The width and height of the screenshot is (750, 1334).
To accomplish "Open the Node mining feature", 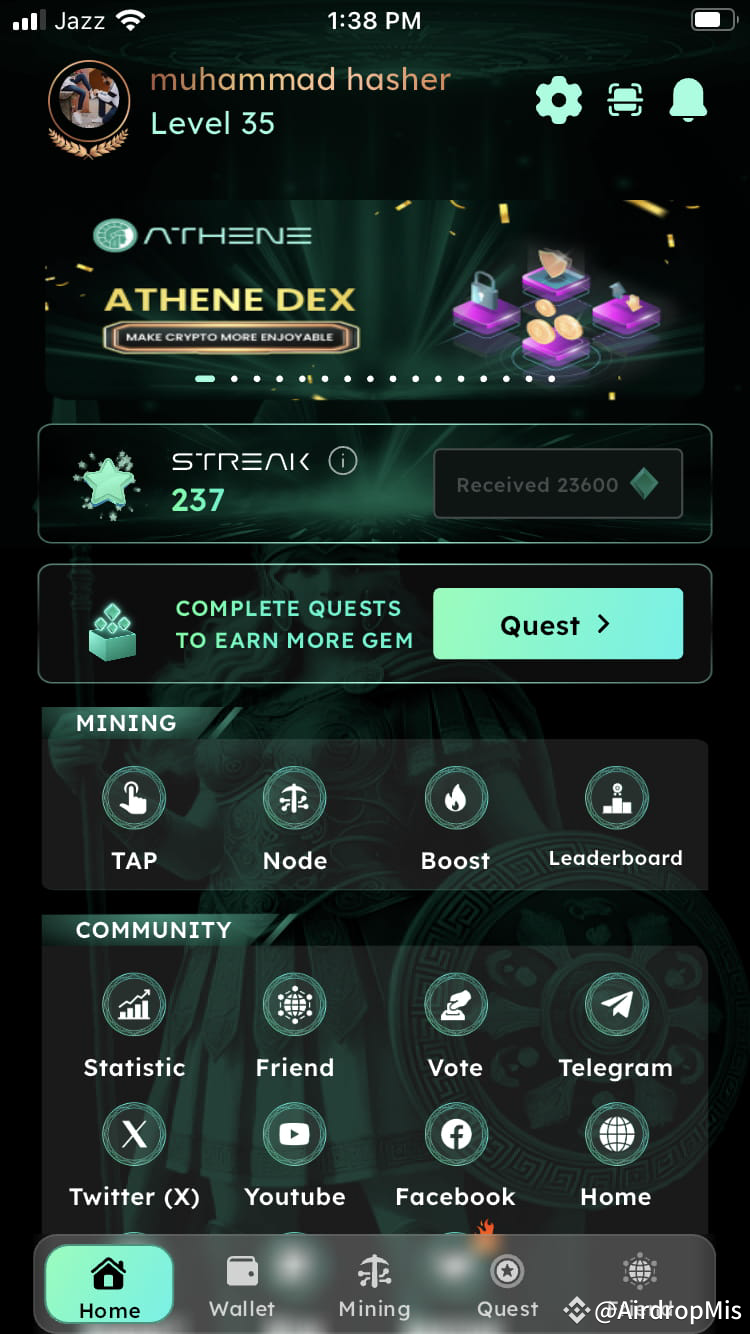I will pyautogui.click(x=294, y=797).
